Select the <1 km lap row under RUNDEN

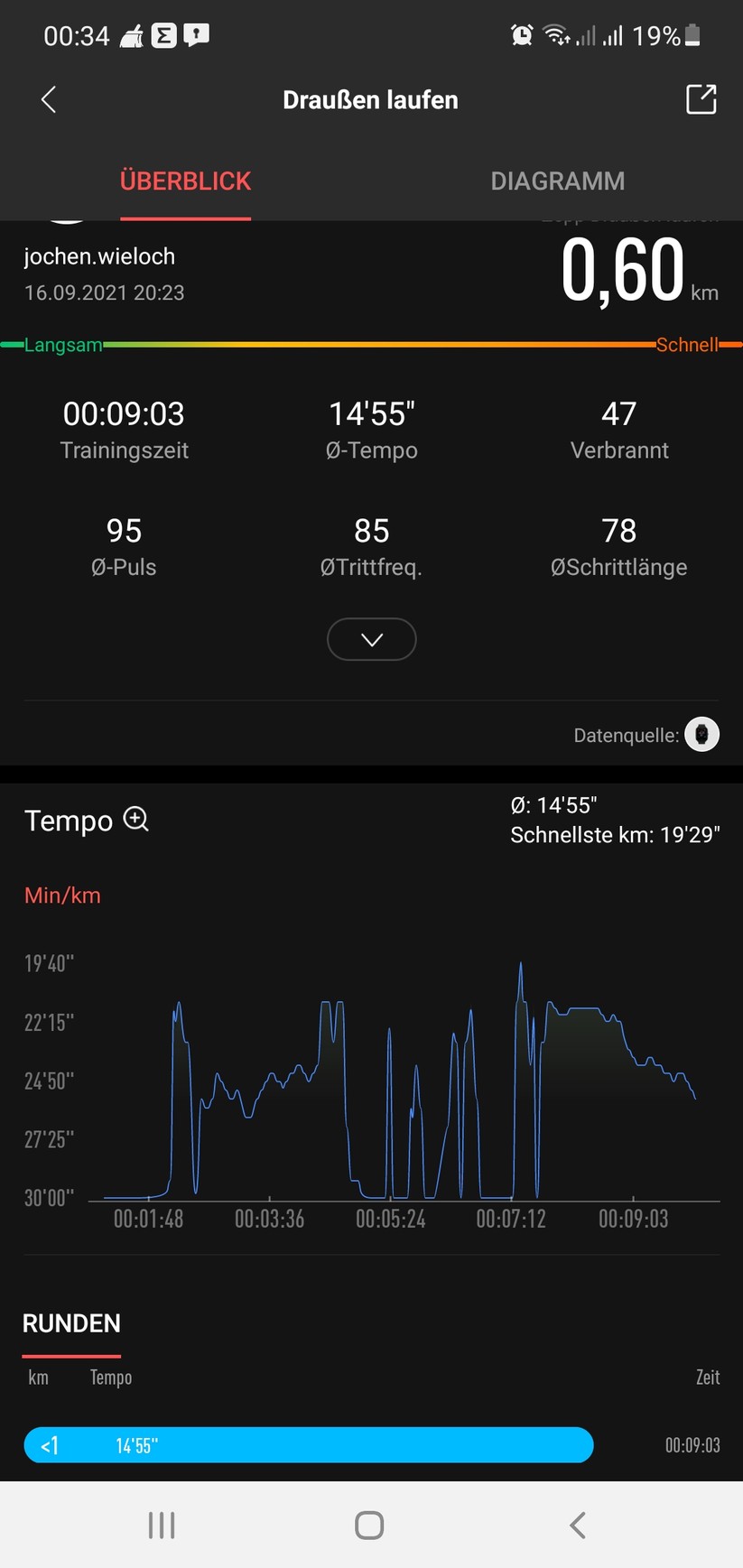tap(309, 1445)
